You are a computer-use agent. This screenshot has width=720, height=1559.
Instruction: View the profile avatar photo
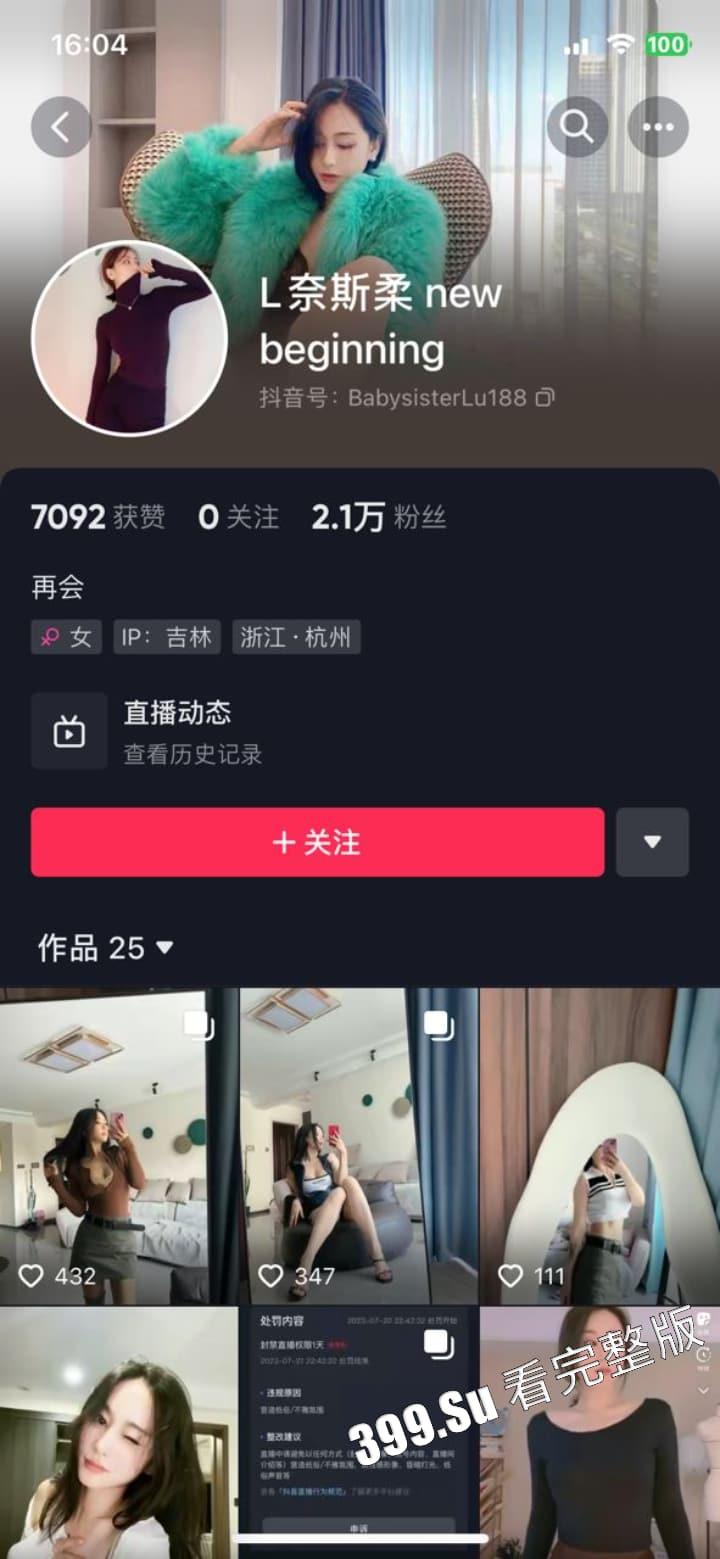(129, 337)
